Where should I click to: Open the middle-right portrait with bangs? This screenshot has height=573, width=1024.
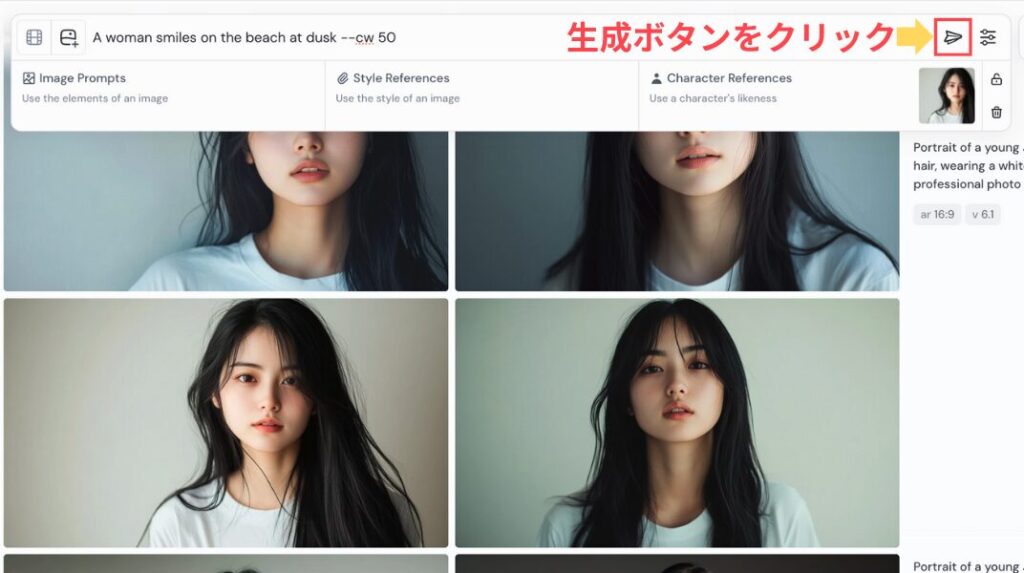[x=677, y=422]
